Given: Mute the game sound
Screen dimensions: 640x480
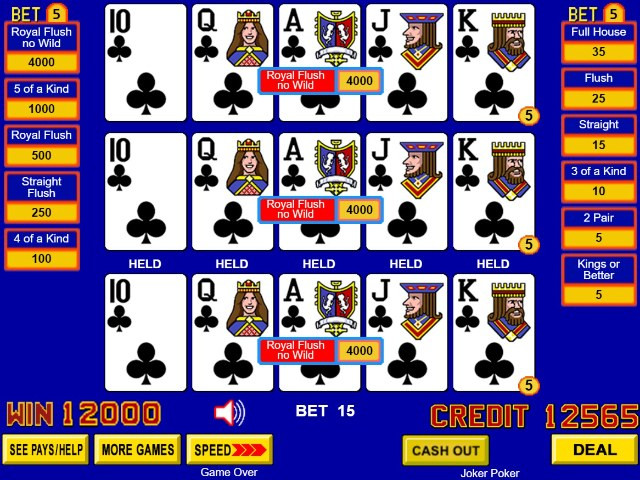Looking at the screenshot, I should (x=229, y=412).
